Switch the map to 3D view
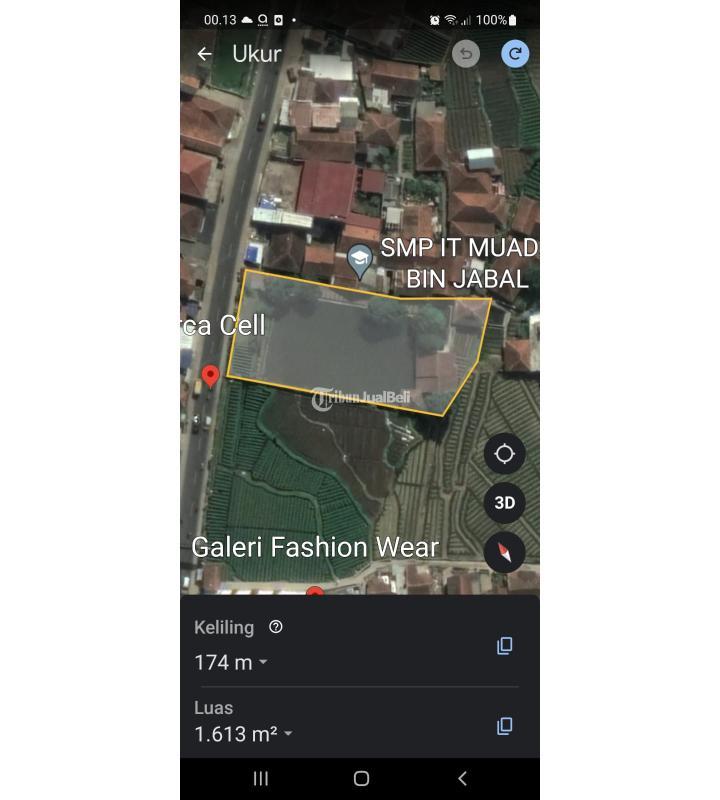 pos(504,503)
